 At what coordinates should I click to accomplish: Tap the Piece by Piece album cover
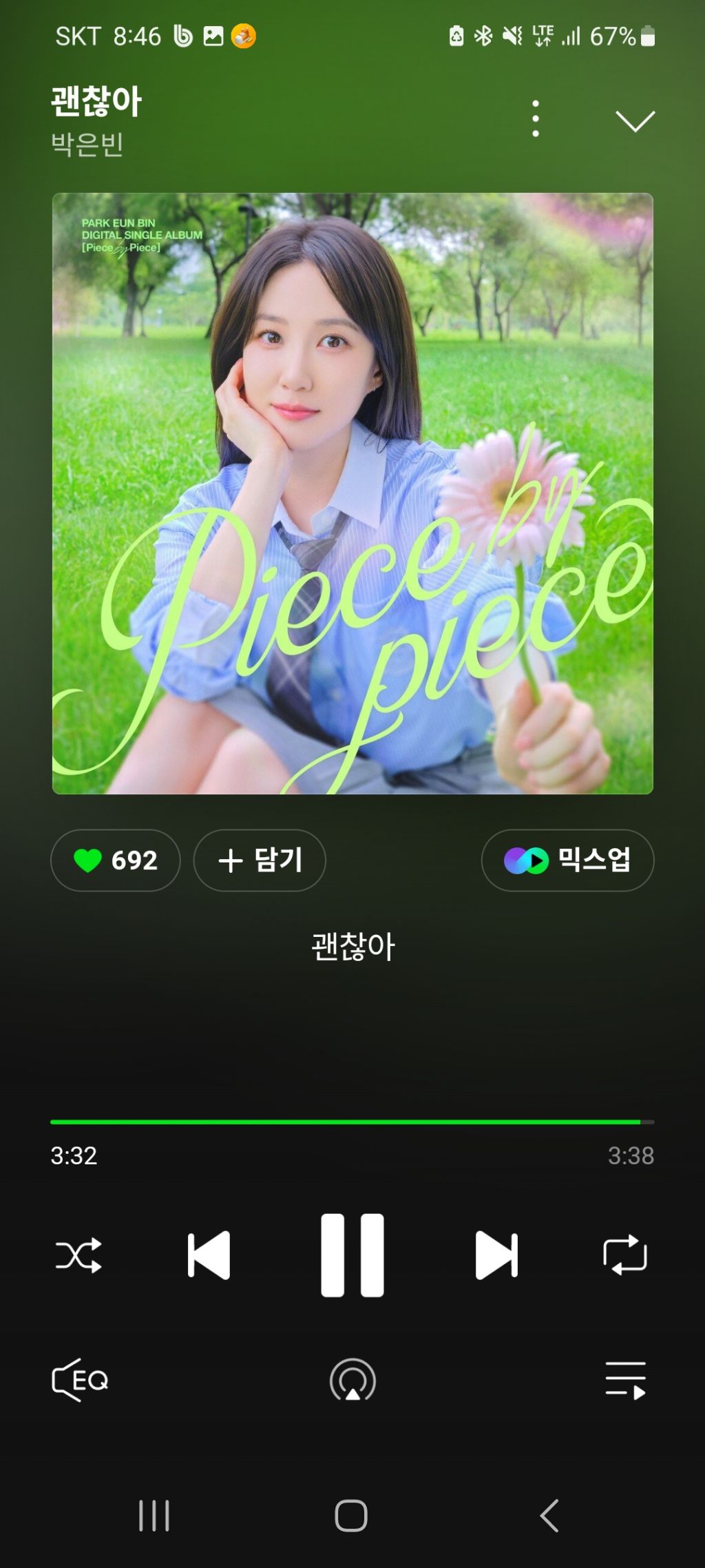click(352, 493)
